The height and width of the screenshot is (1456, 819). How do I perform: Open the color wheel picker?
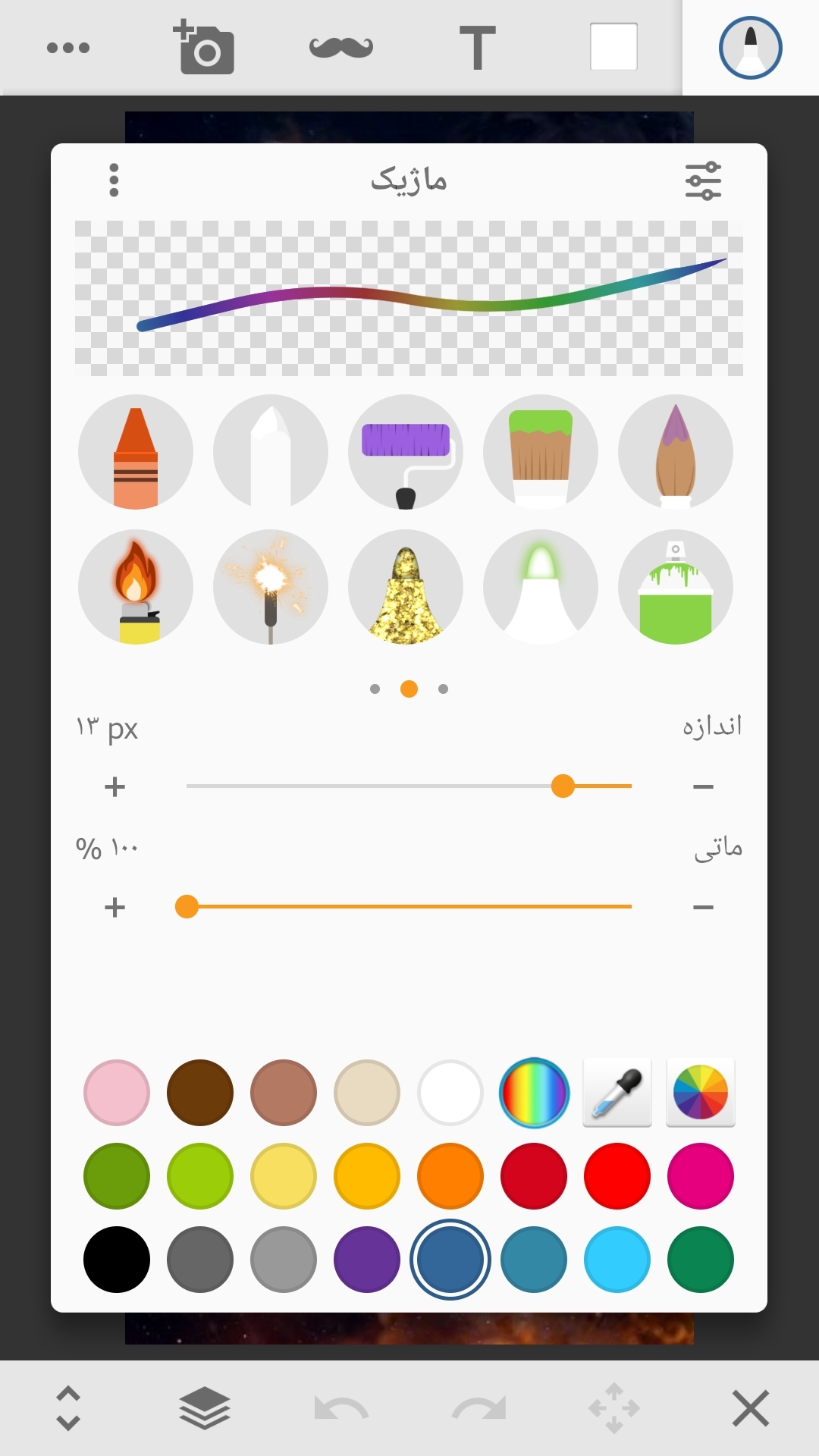[x=701, y=1093]
